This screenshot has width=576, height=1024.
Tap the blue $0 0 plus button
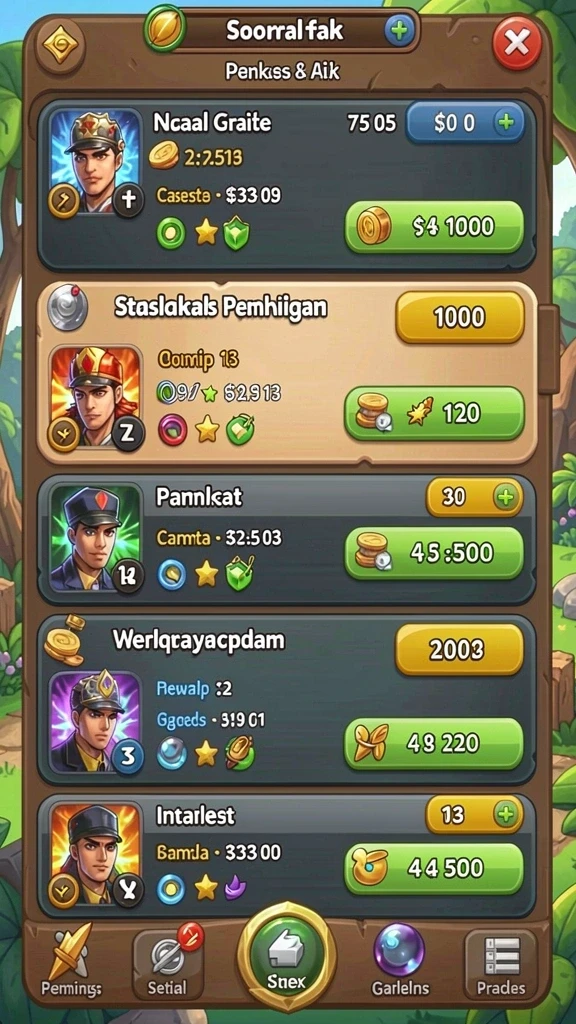point(465,123)
